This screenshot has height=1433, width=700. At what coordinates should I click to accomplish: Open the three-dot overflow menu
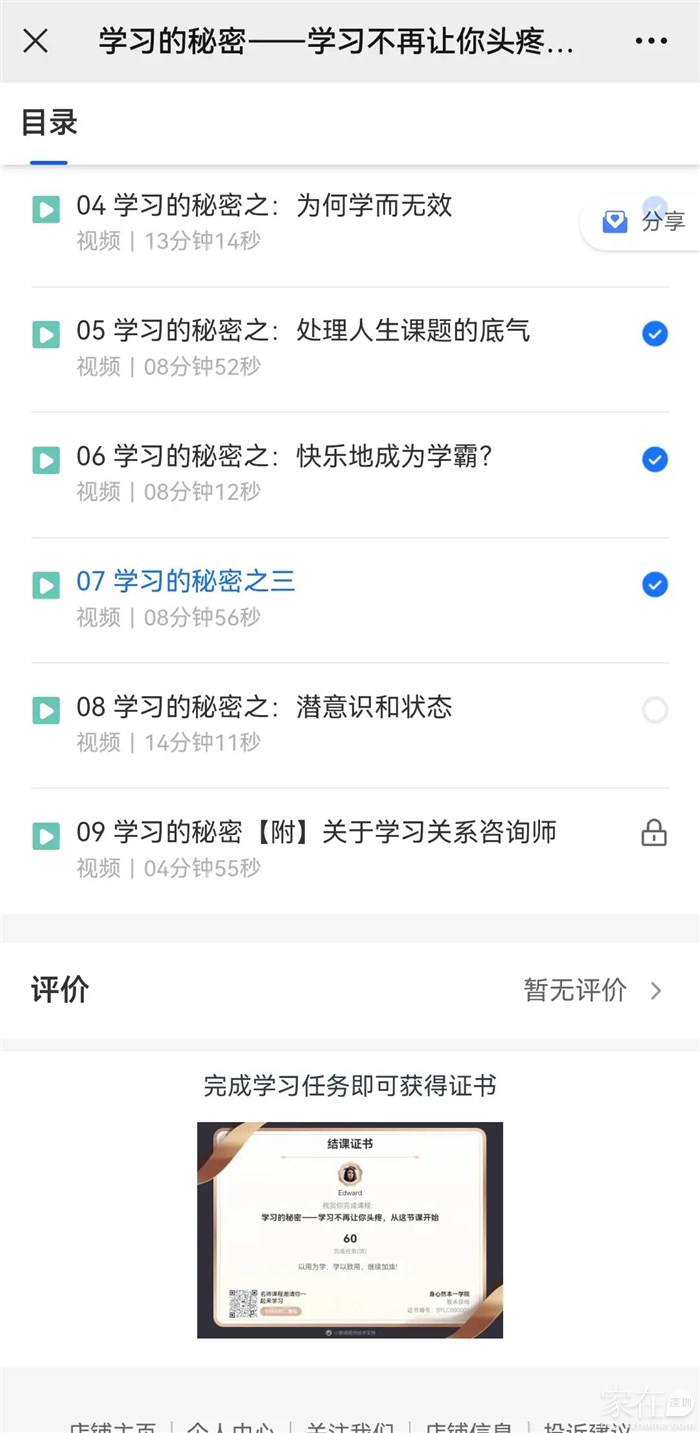pos(650,41)
